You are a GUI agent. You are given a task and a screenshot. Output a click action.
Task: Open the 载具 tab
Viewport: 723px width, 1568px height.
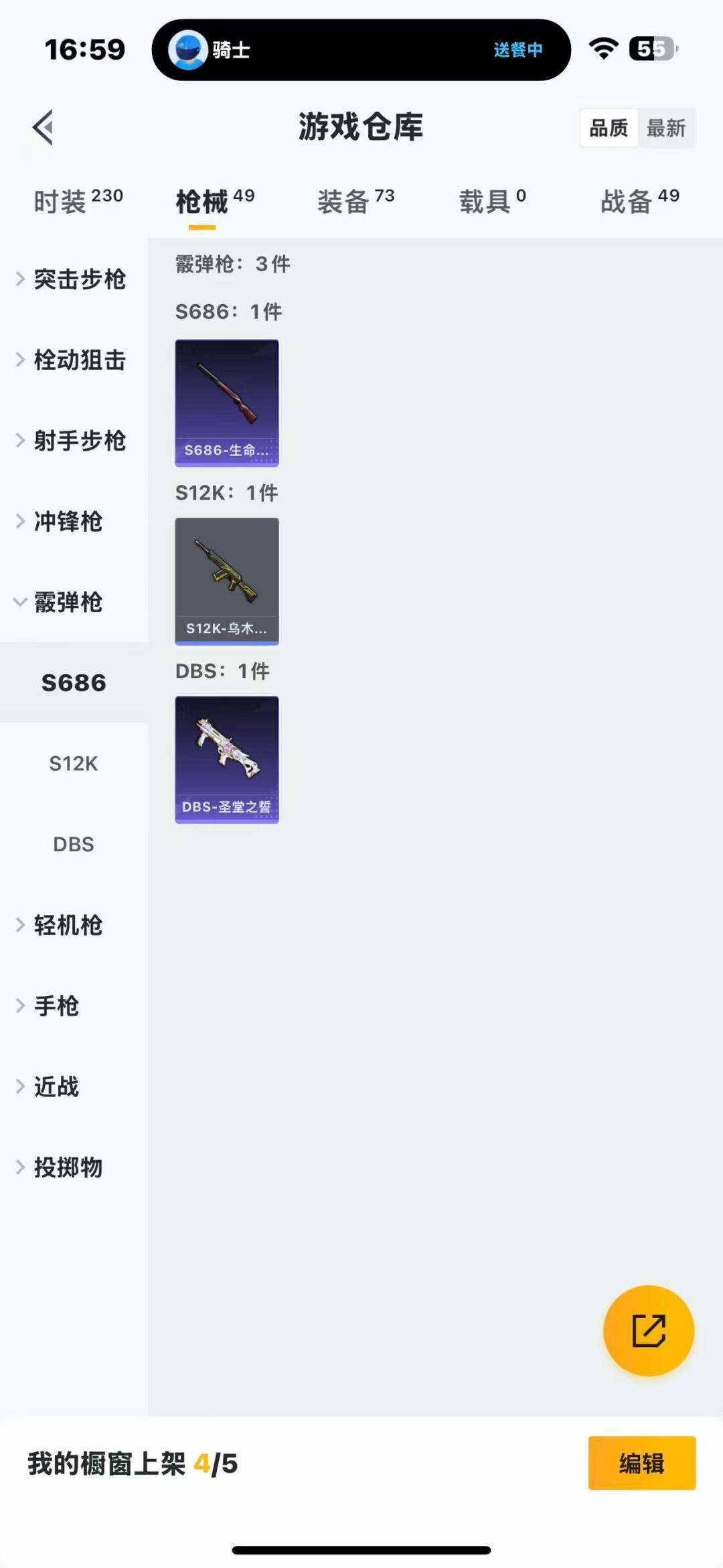coord(492,200)
